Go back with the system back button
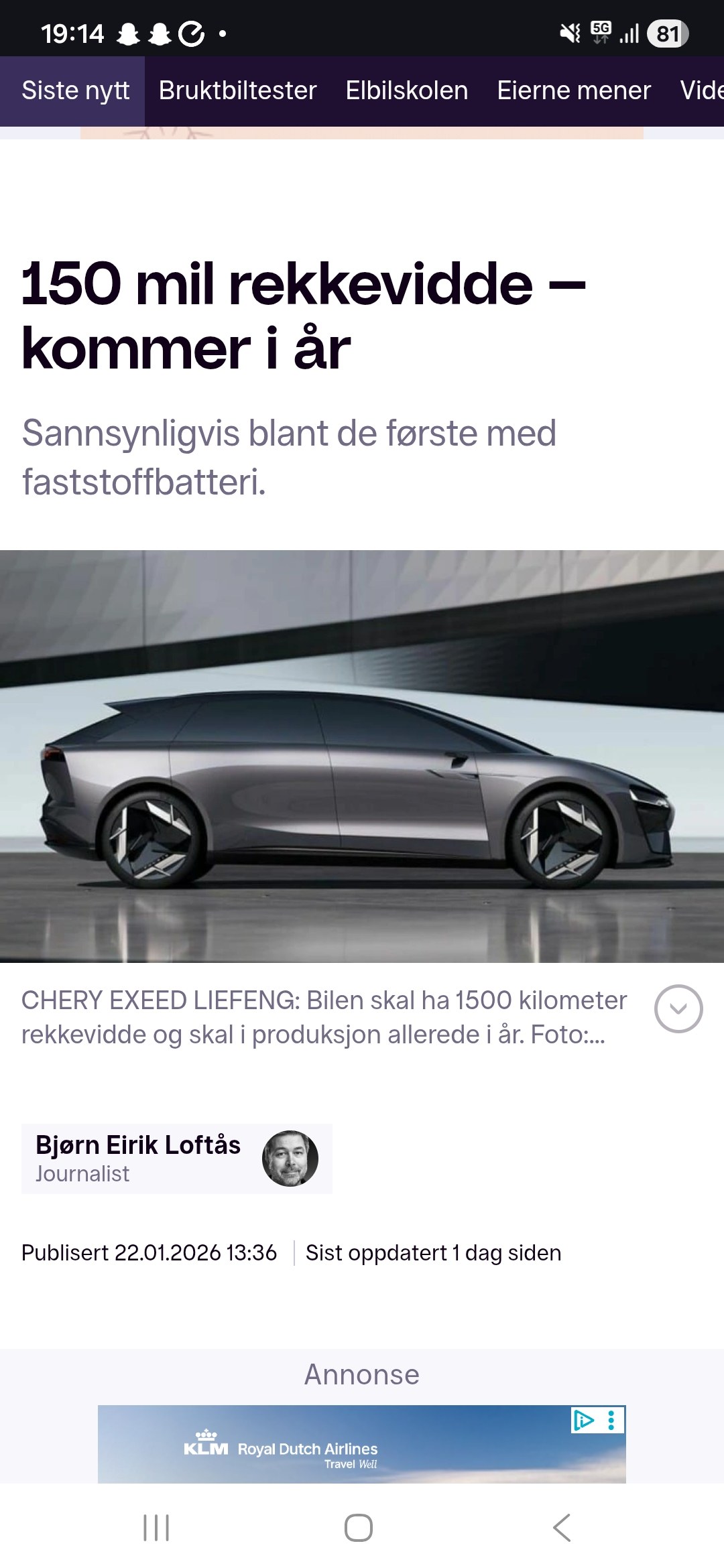 pos(562,1528)
